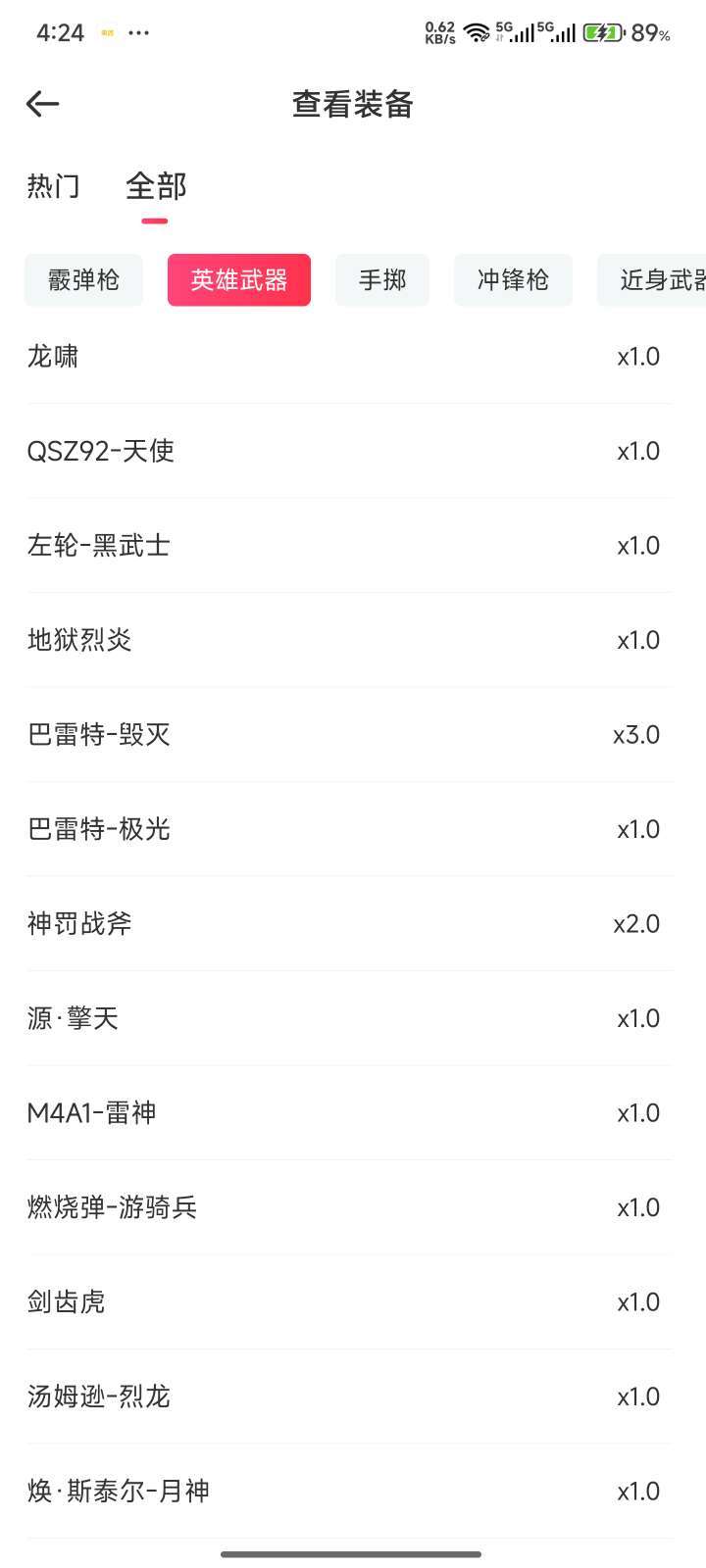Image resolution: width=706 pixels, height=1568 pixels.
Task: Choose the 冲锋枪 chip
Action: 513,280
